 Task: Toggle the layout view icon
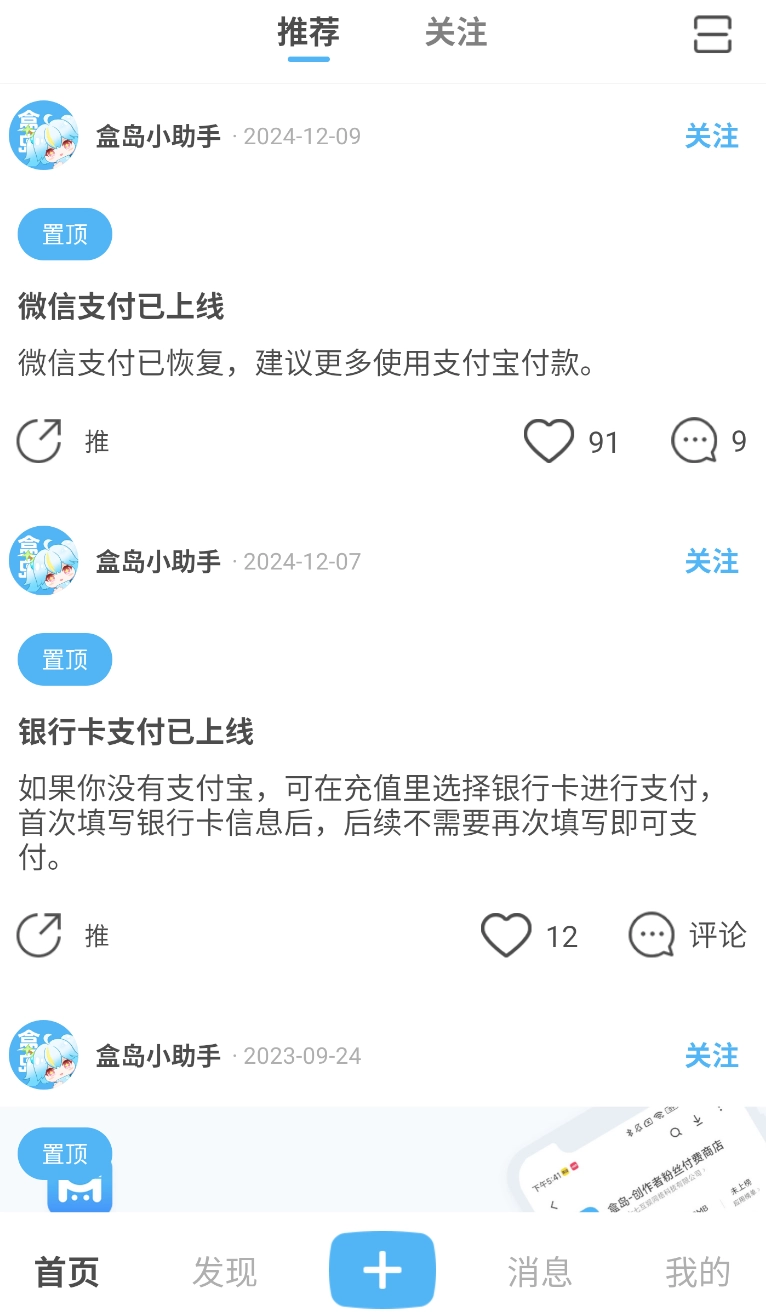[x=712, y=34]
